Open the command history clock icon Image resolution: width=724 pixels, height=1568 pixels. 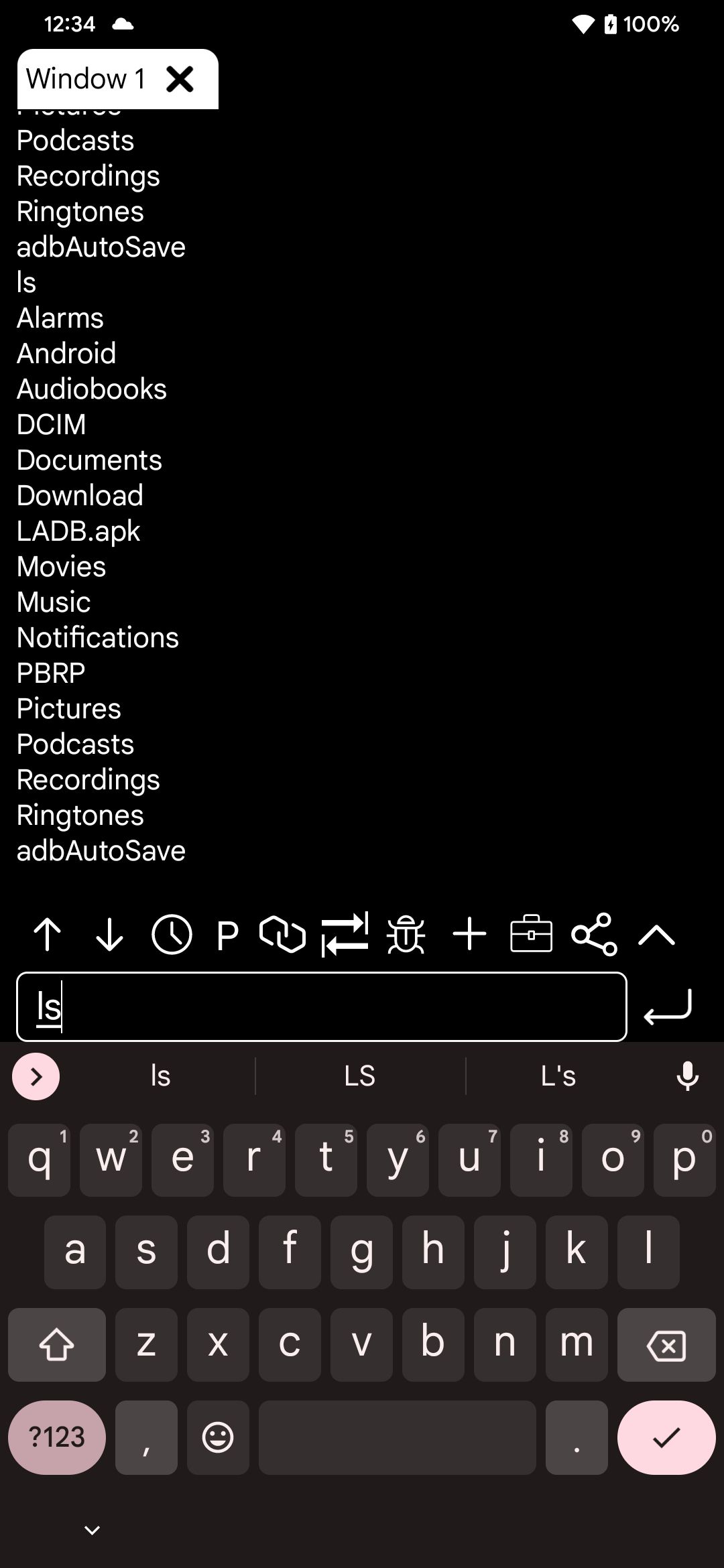click(x=171, y=935)
